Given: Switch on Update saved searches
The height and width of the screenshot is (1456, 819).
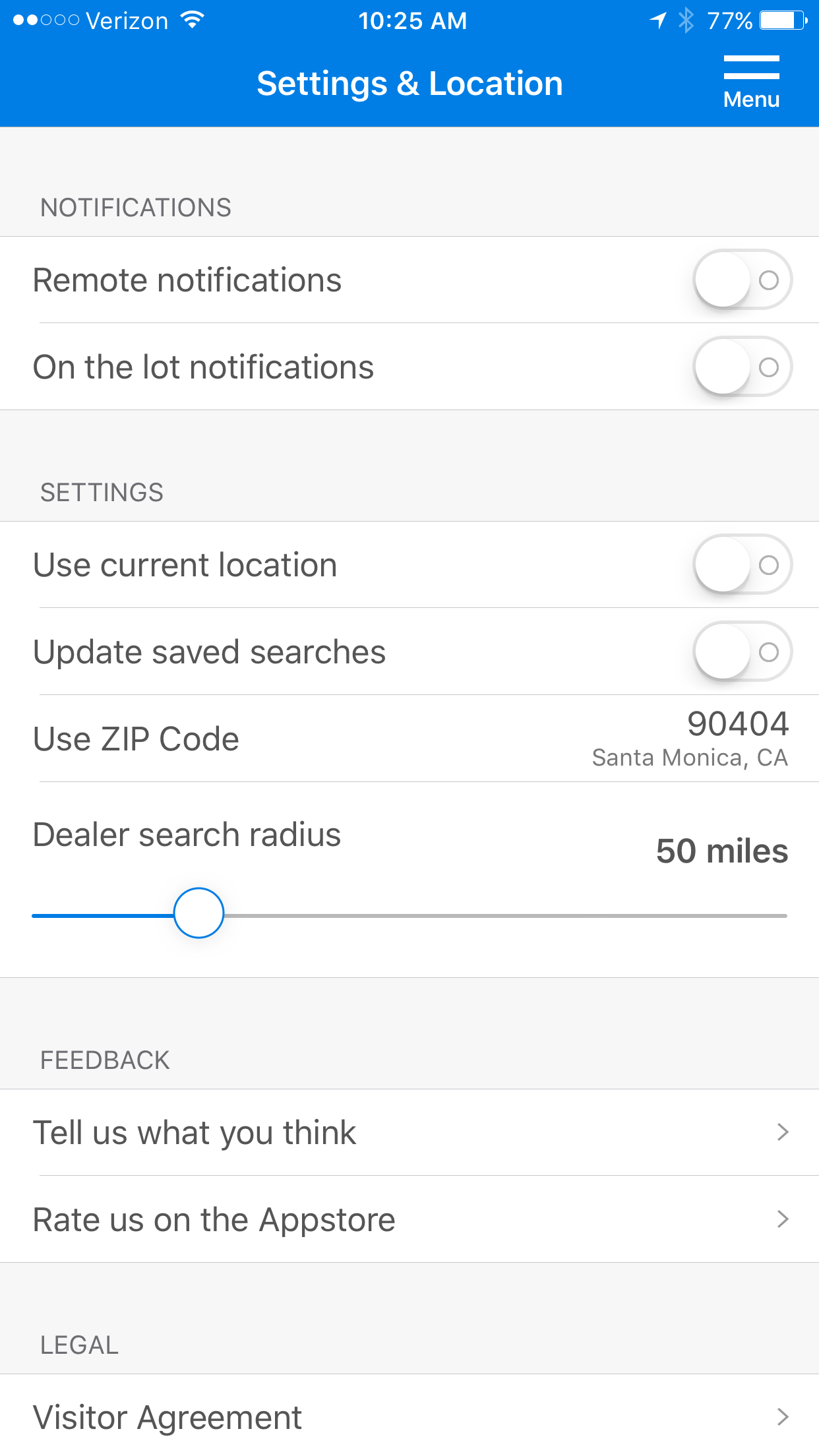Looking at the screenshot, I should [x=743, y=652].
